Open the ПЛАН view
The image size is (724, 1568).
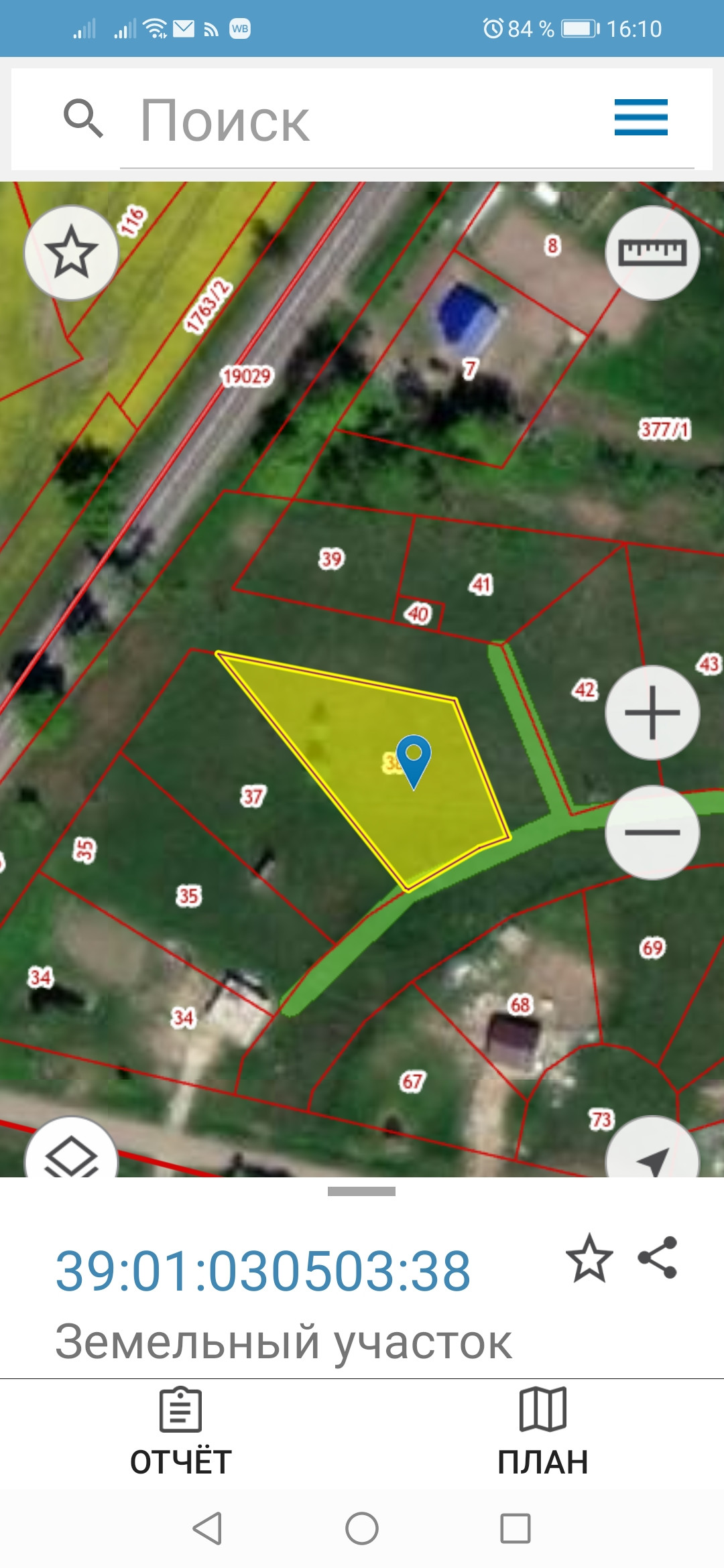(x=543, y=1433)
